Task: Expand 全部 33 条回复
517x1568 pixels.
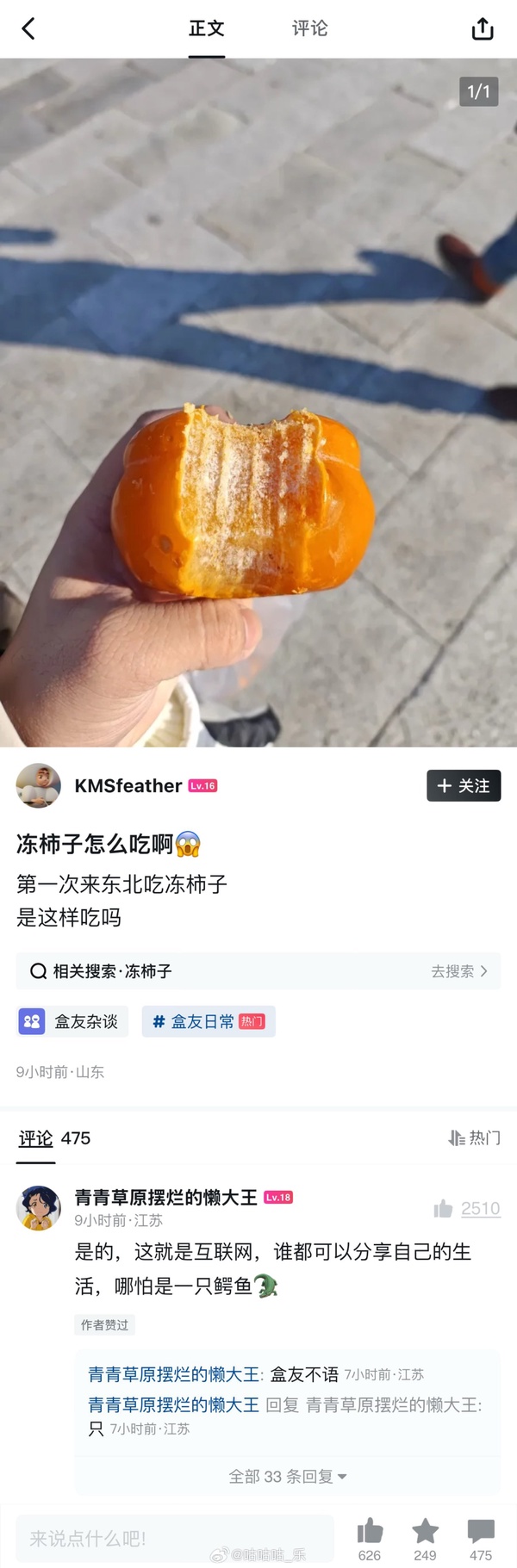Action: (287, 1476)
